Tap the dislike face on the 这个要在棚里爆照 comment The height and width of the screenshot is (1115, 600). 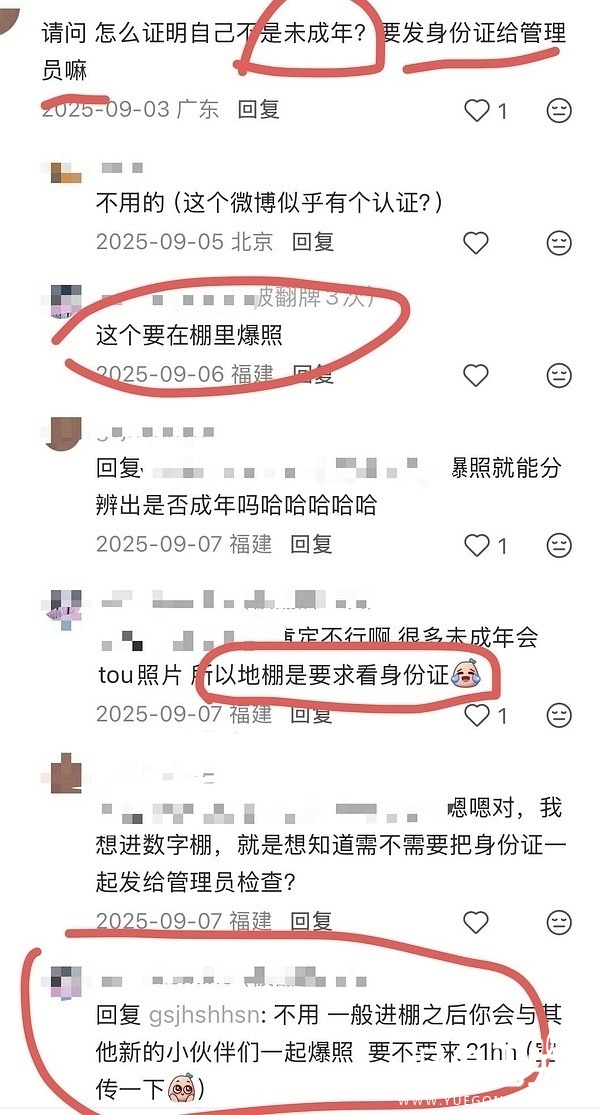[559, 375]
